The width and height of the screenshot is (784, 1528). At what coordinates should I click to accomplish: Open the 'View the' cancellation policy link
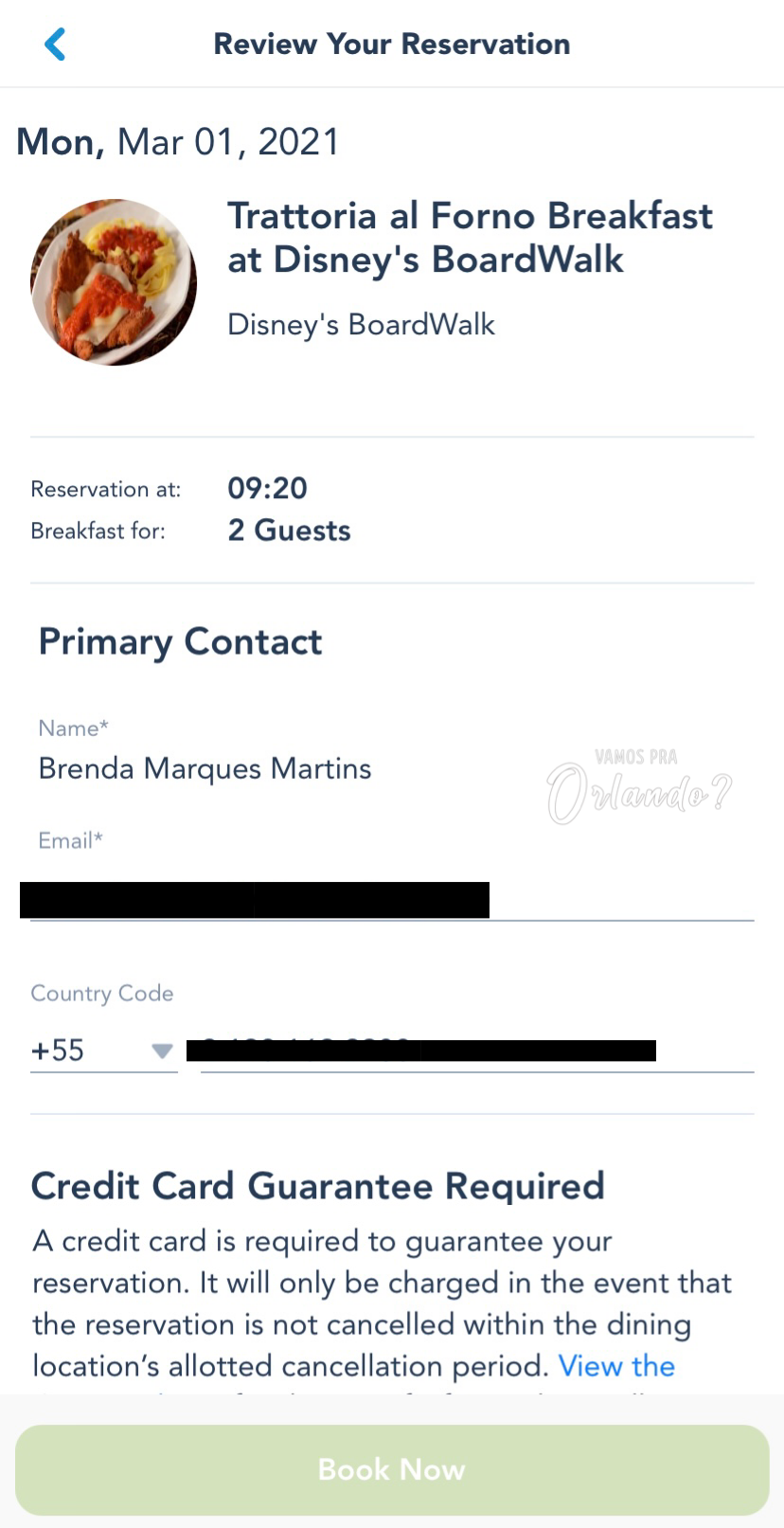(616, 1366)
